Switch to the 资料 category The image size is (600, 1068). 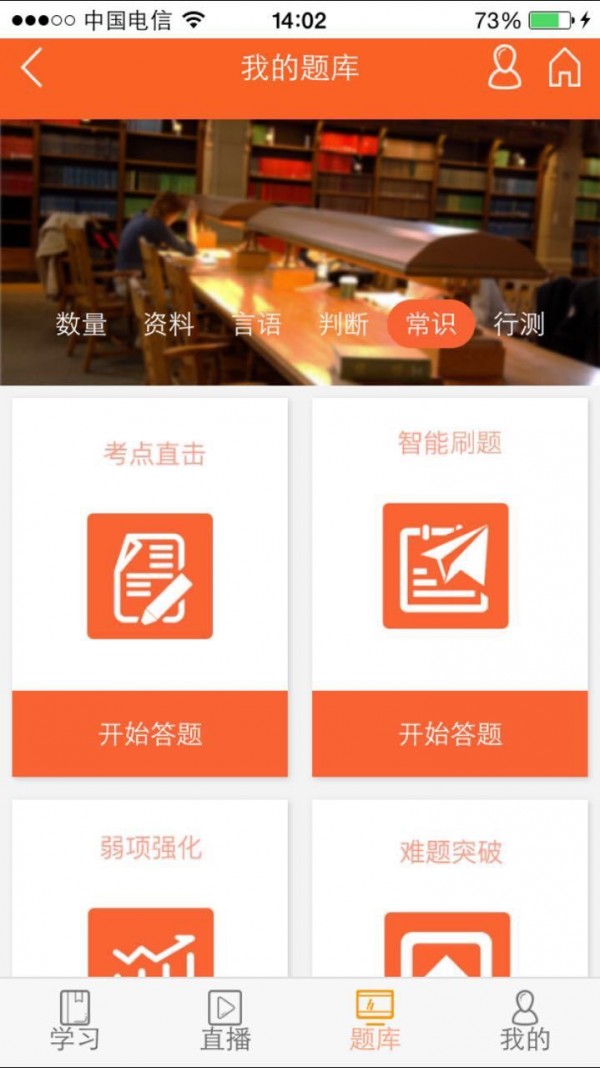(x=168, y=324)
